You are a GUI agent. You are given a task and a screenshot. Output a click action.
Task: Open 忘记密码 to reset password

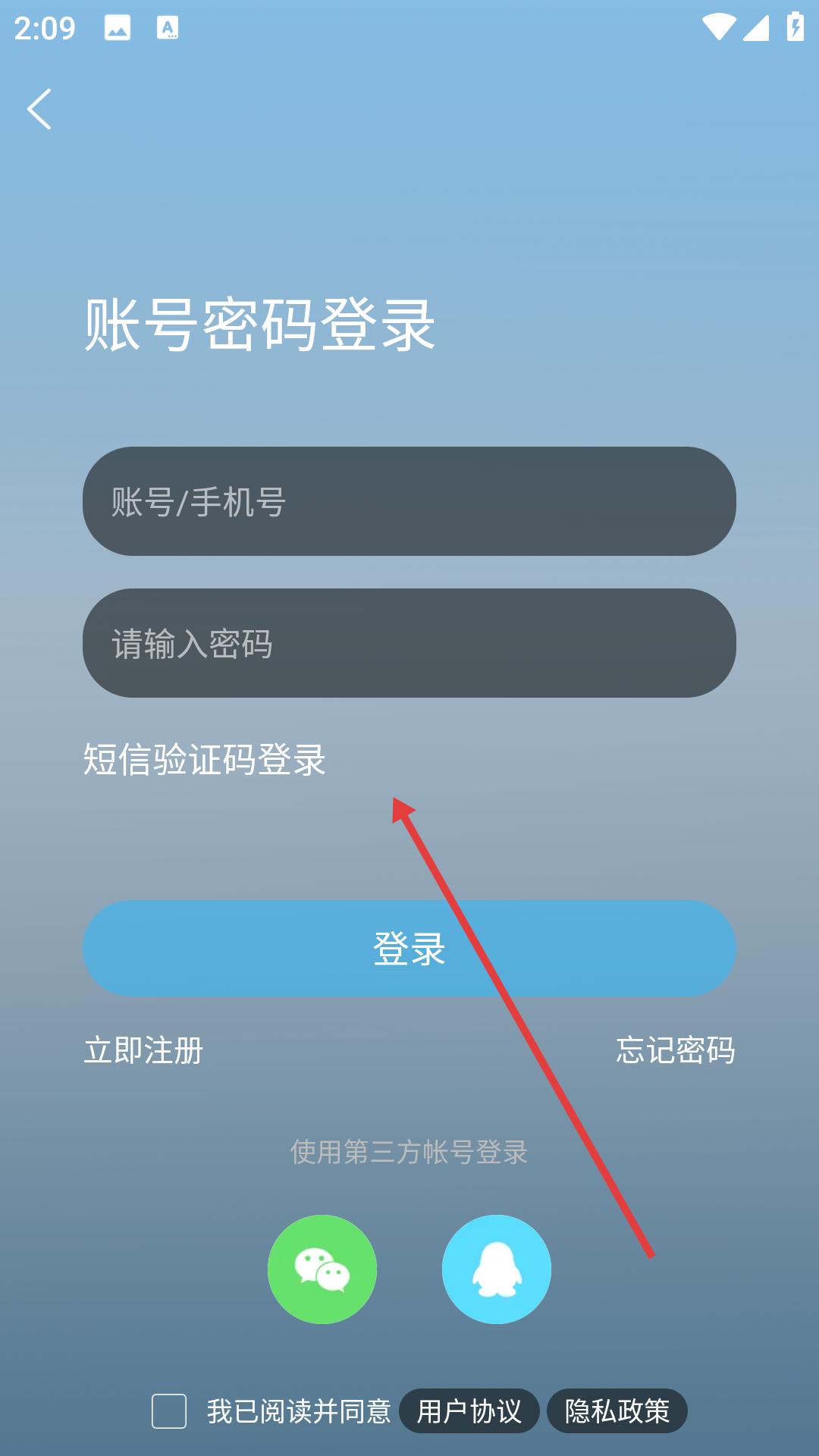point(675,1050)
